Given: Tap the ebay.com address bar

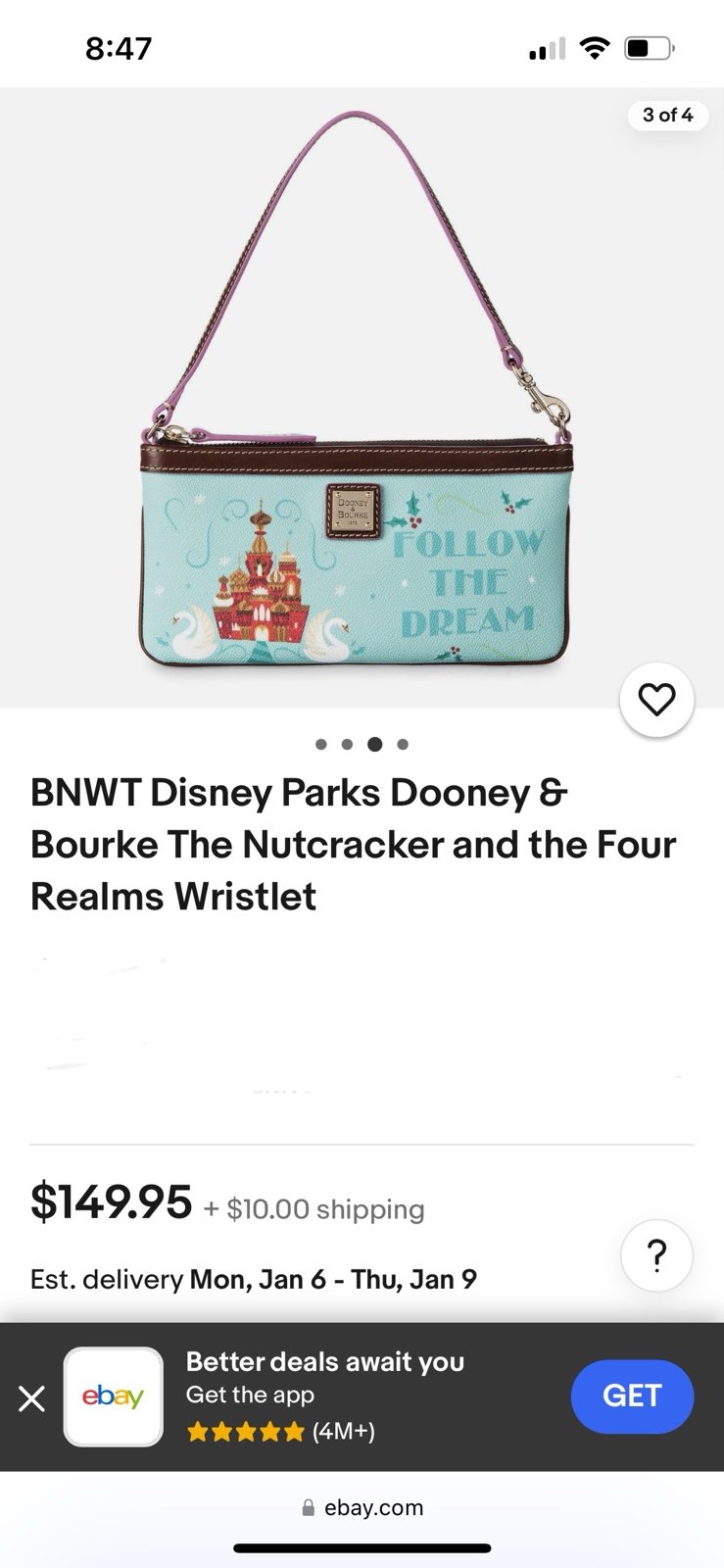Looking at the screenshot, I should pos(362,1507).
